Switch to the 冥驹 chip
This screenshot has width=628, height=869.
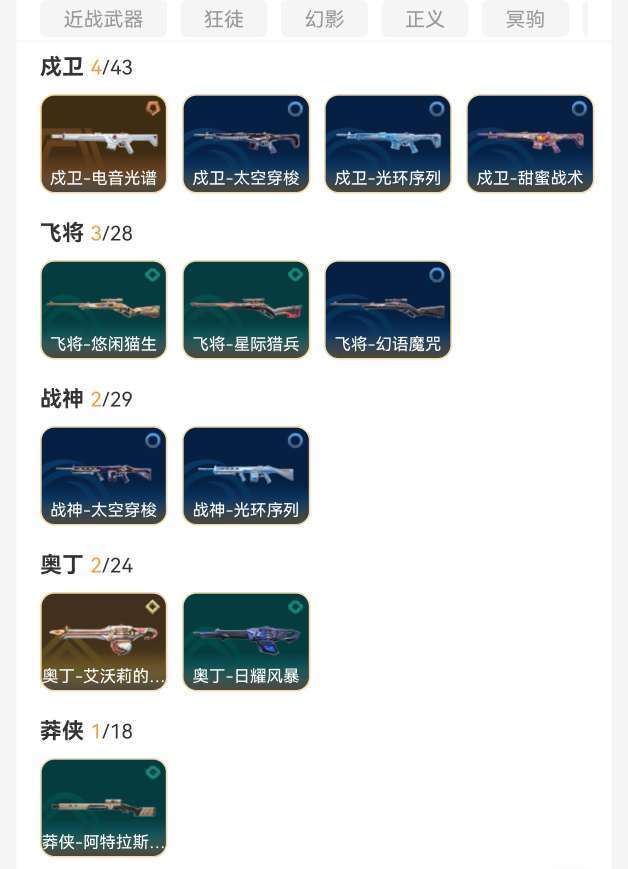point(525,19)
